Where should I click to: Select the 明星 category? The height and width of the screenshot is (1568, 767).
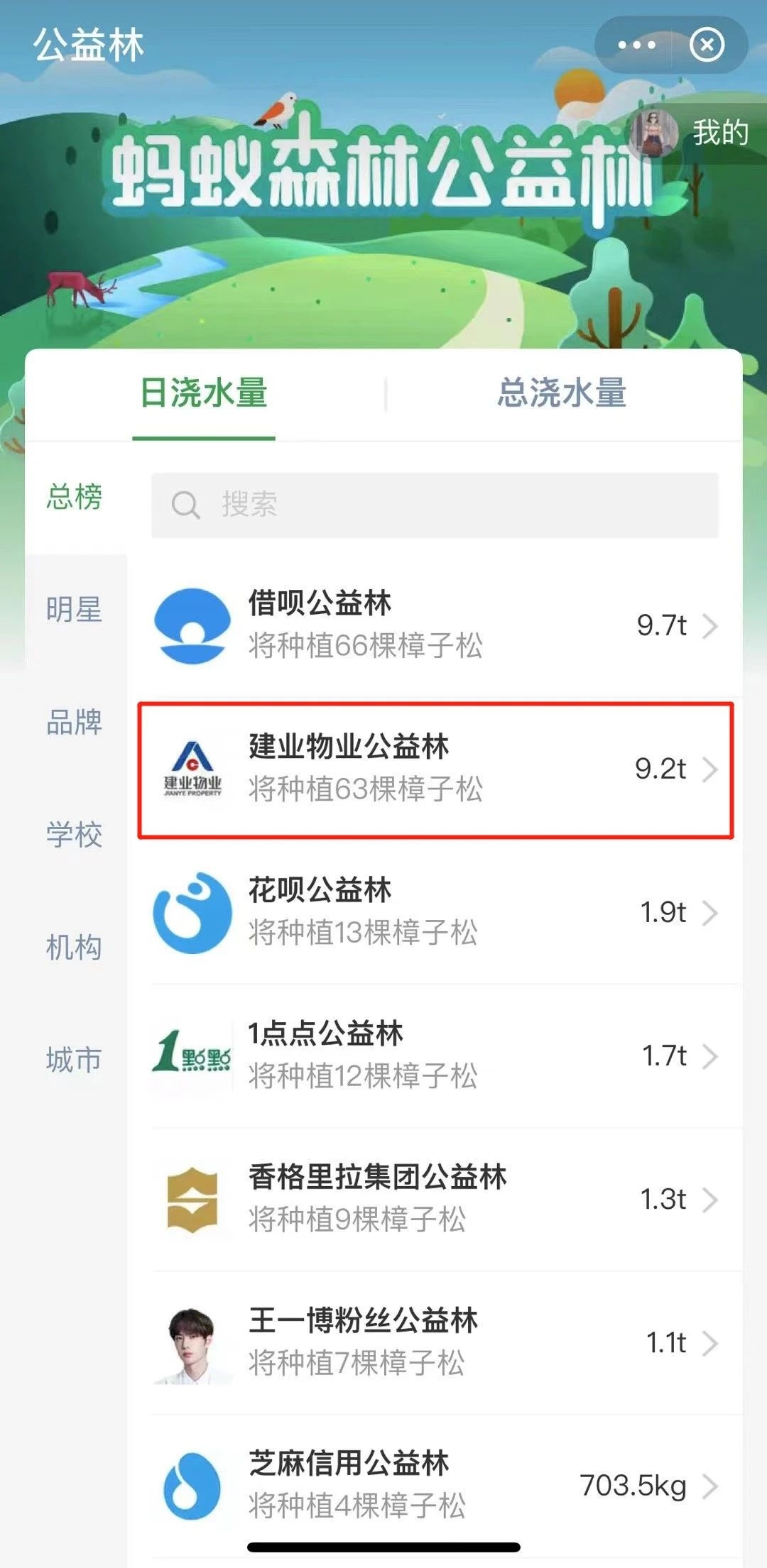coord(75,609)
